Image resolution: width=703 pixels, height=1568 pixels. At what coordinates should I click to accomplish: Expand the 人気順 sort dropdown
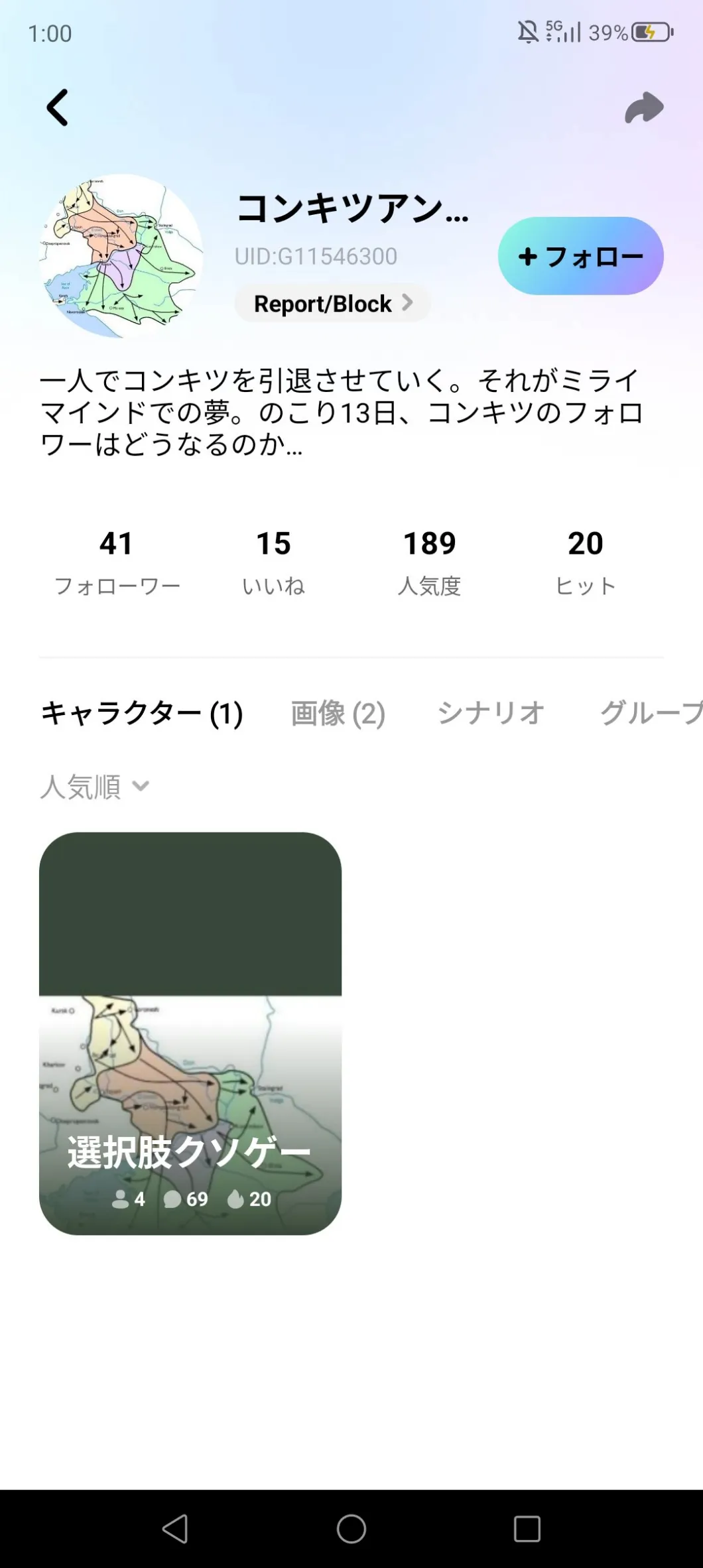tap(94, 787)
